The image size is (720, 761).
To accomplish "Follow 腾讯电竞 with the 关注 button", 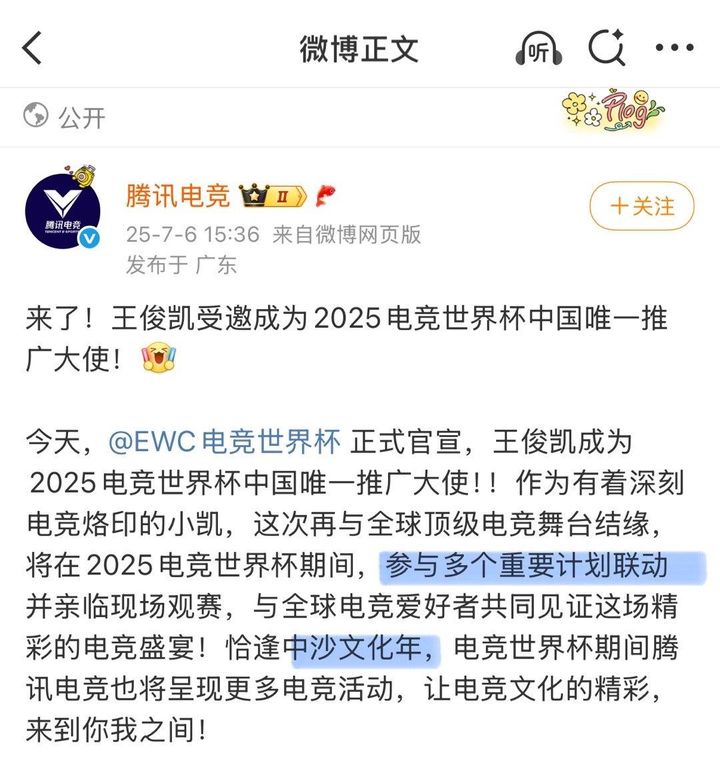I will tap(641, 207).
